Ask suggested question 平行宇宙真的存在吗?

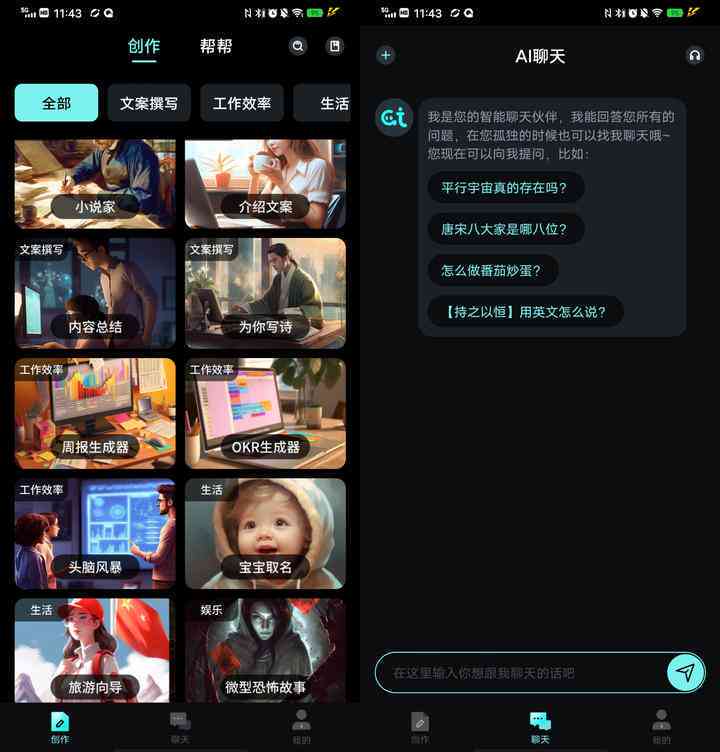(505, 187)
